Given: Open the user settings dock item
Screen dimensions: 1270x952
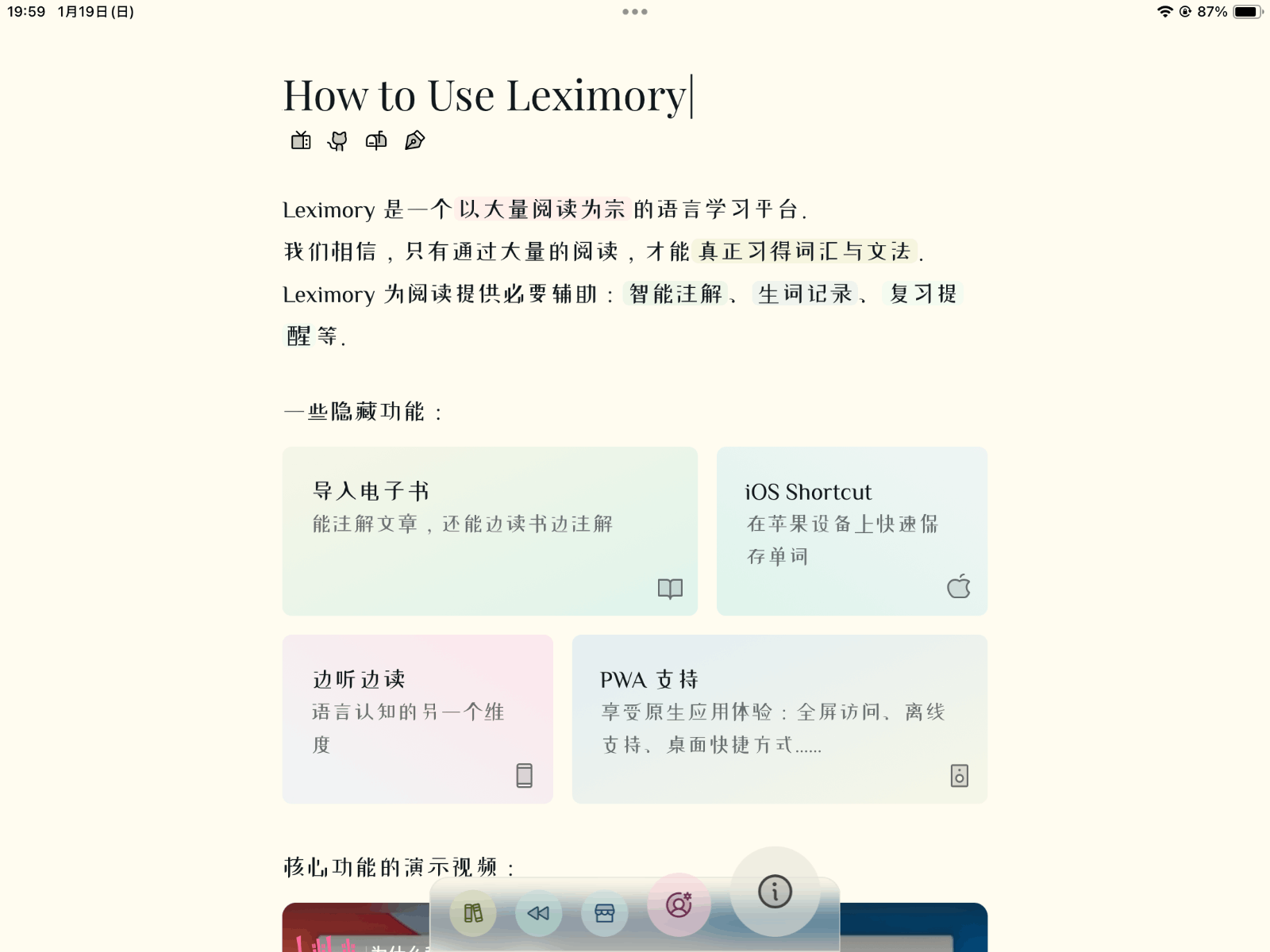Looking at the screenshot, I should point(679,904).
